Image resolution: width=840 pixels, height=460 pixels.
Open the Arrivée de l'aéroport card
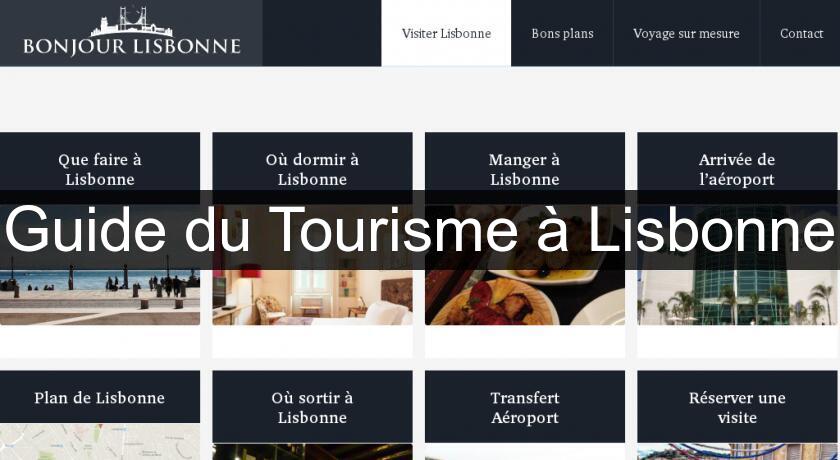737,168
